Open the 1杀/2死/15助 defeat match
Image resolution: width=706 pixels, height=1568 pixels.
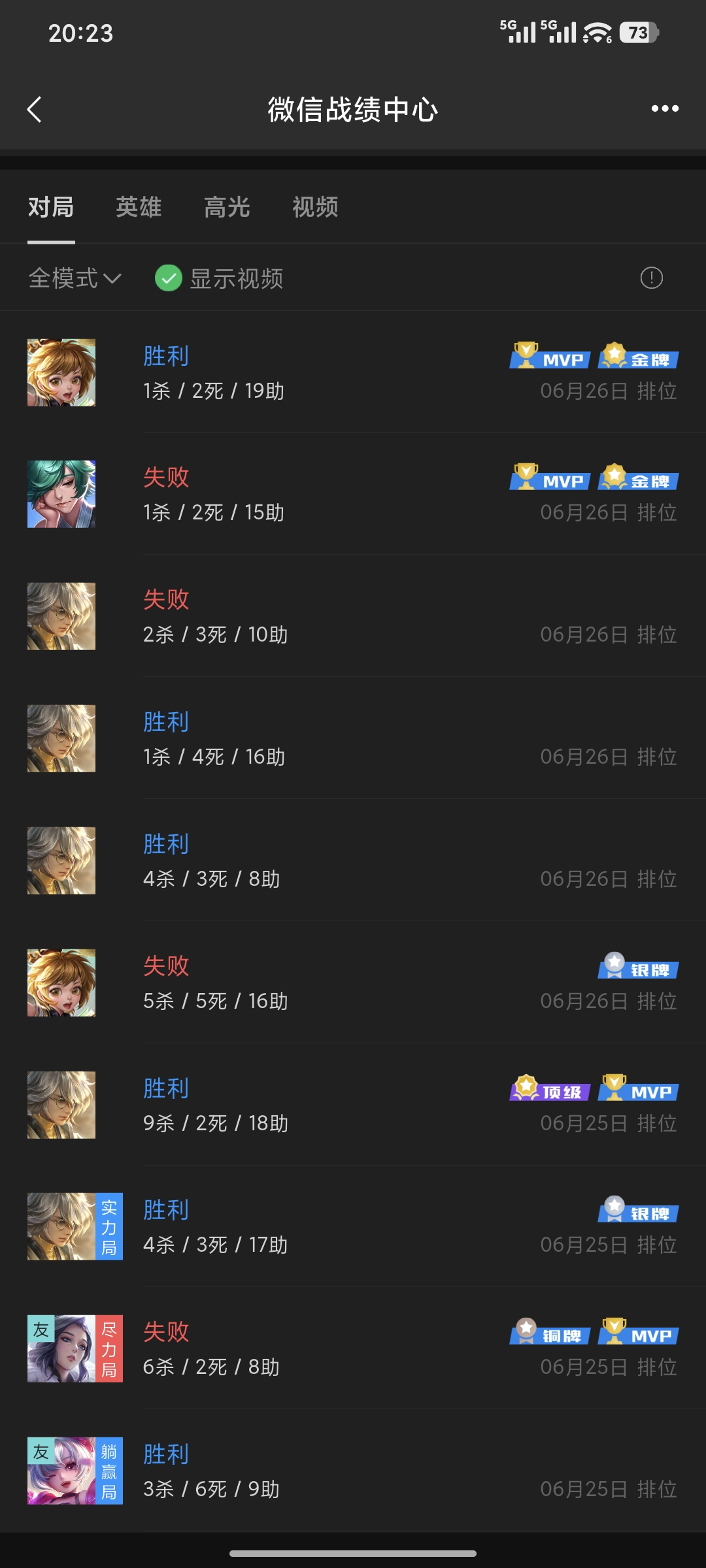point(353,494)
